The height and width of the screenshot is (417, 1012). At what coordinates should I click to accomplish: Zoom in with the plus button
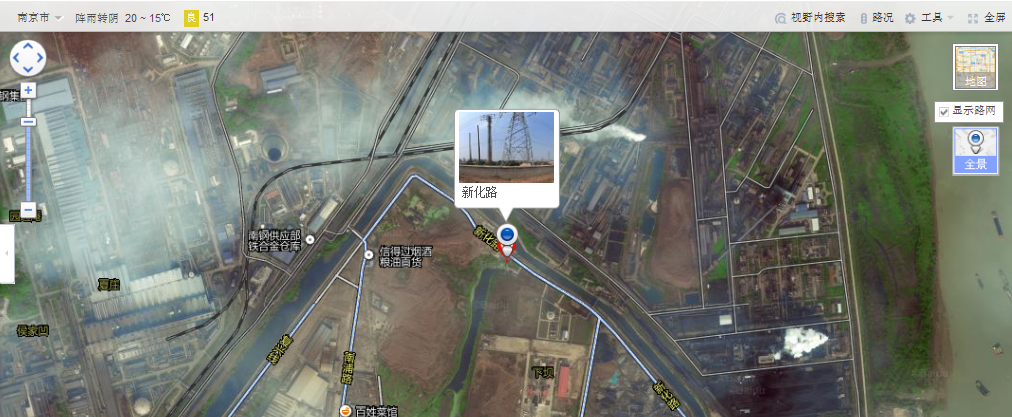click(28, 90)
